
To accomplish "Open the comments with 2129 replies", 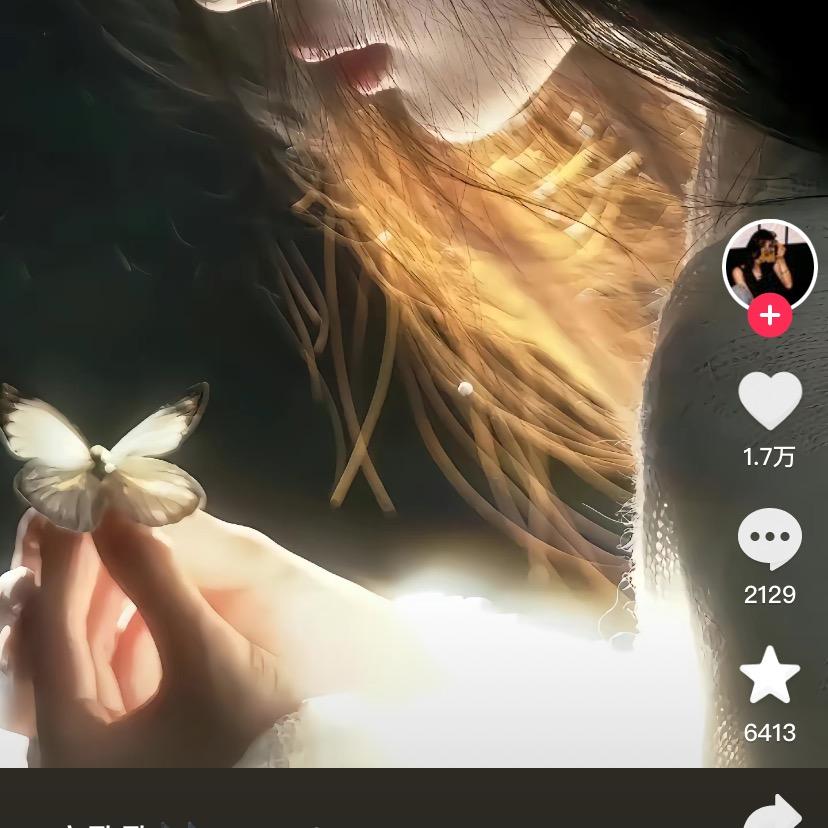I will (x=769, y=539).
